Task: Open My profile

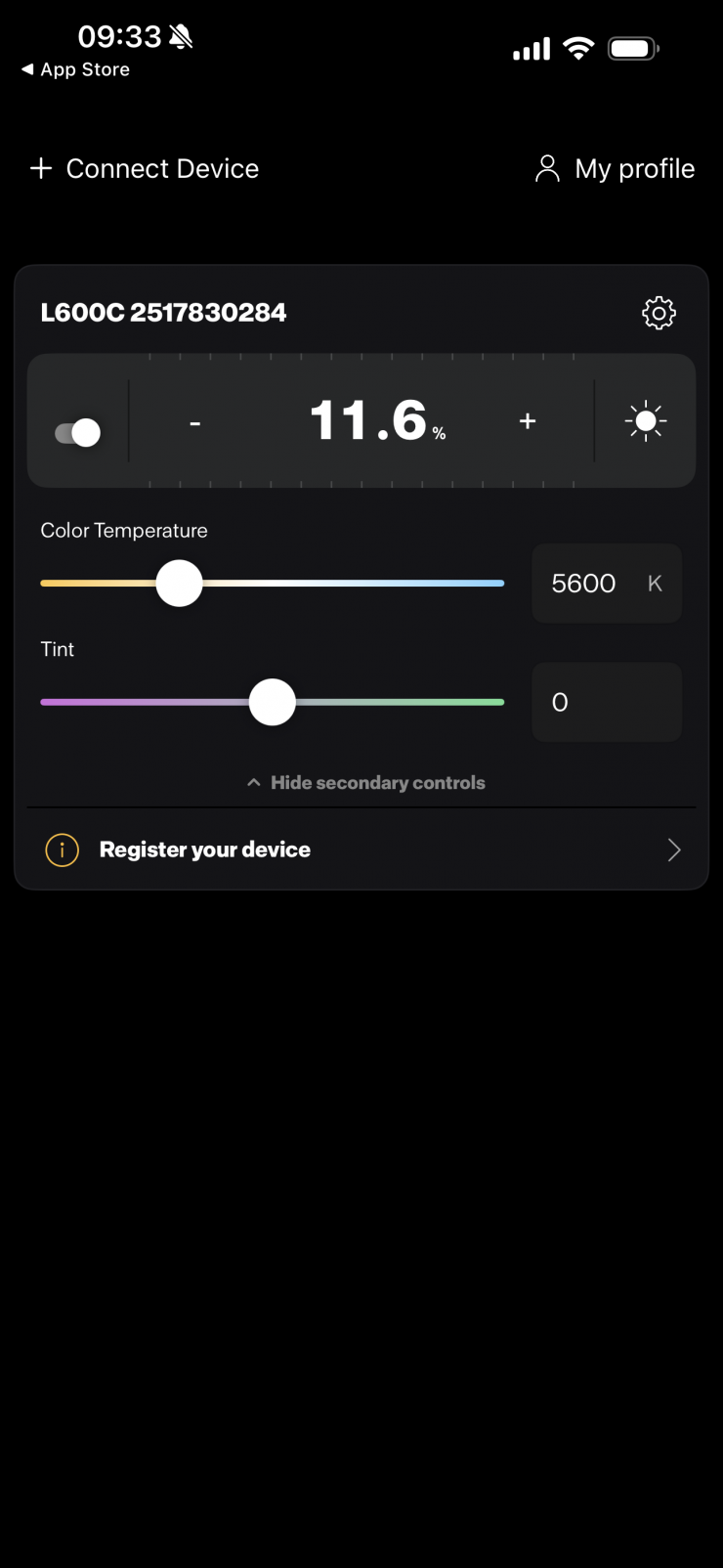Action: pos(616,169)
